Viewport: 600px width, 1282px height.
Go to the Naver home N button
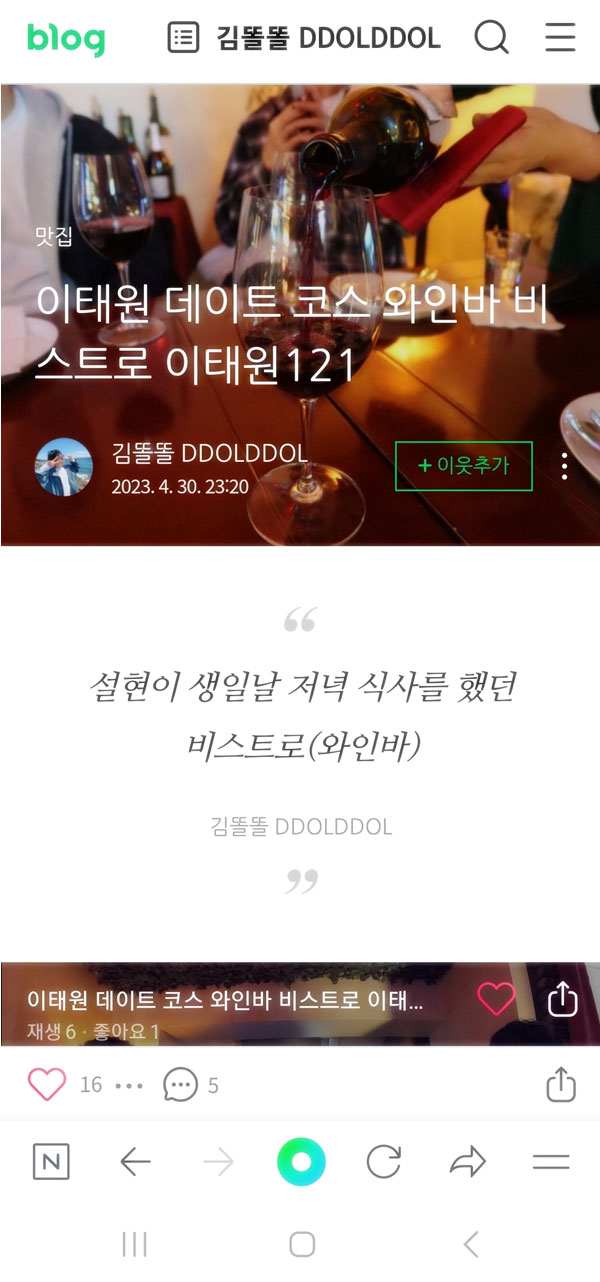(51, 1162)
